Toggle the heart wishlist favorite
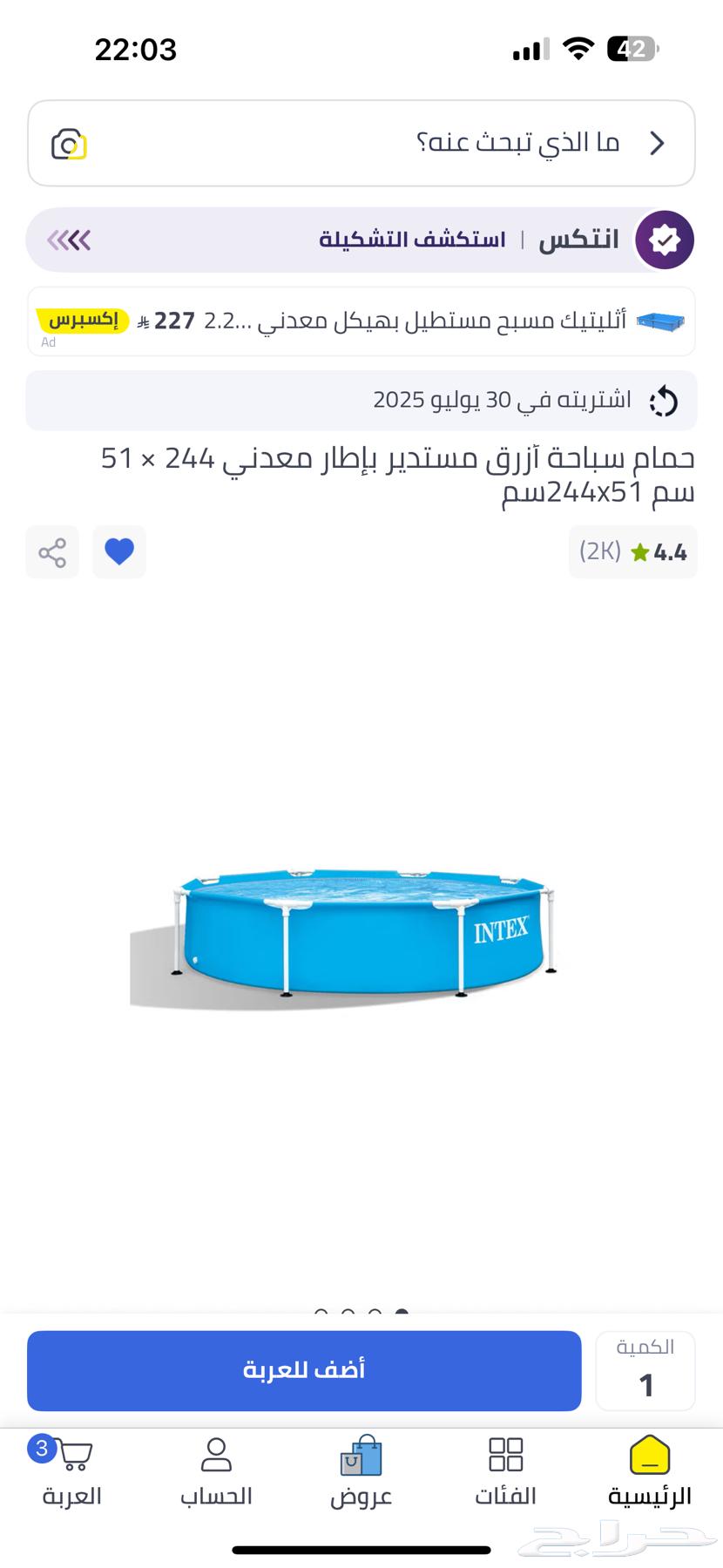The height and width of the screenshot is (1568, 723). click(118, 551)
